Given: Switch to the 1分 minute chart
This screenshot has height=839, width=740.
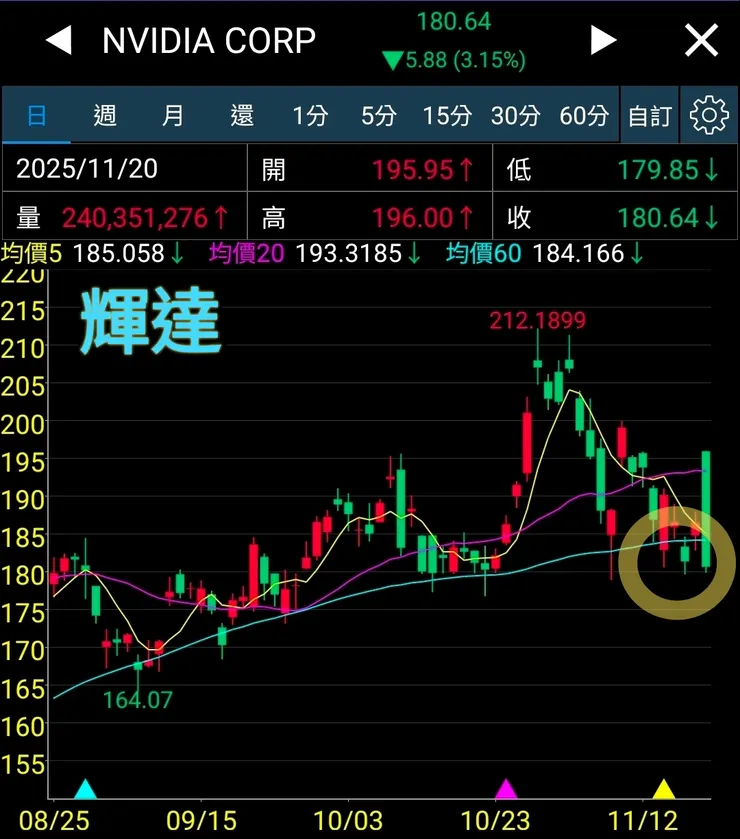Looking at the screenshot, I should 310,116.
